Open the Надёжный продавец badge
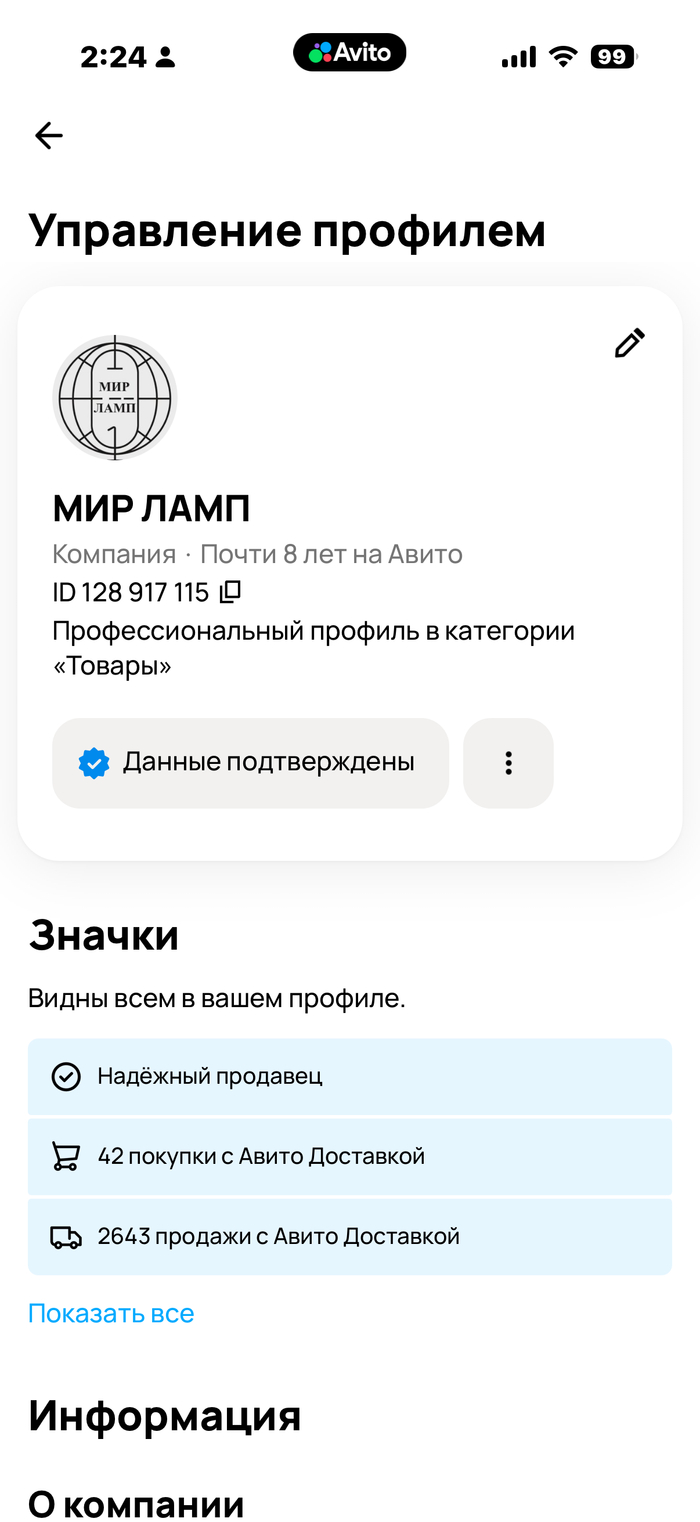 [349, 1076]
